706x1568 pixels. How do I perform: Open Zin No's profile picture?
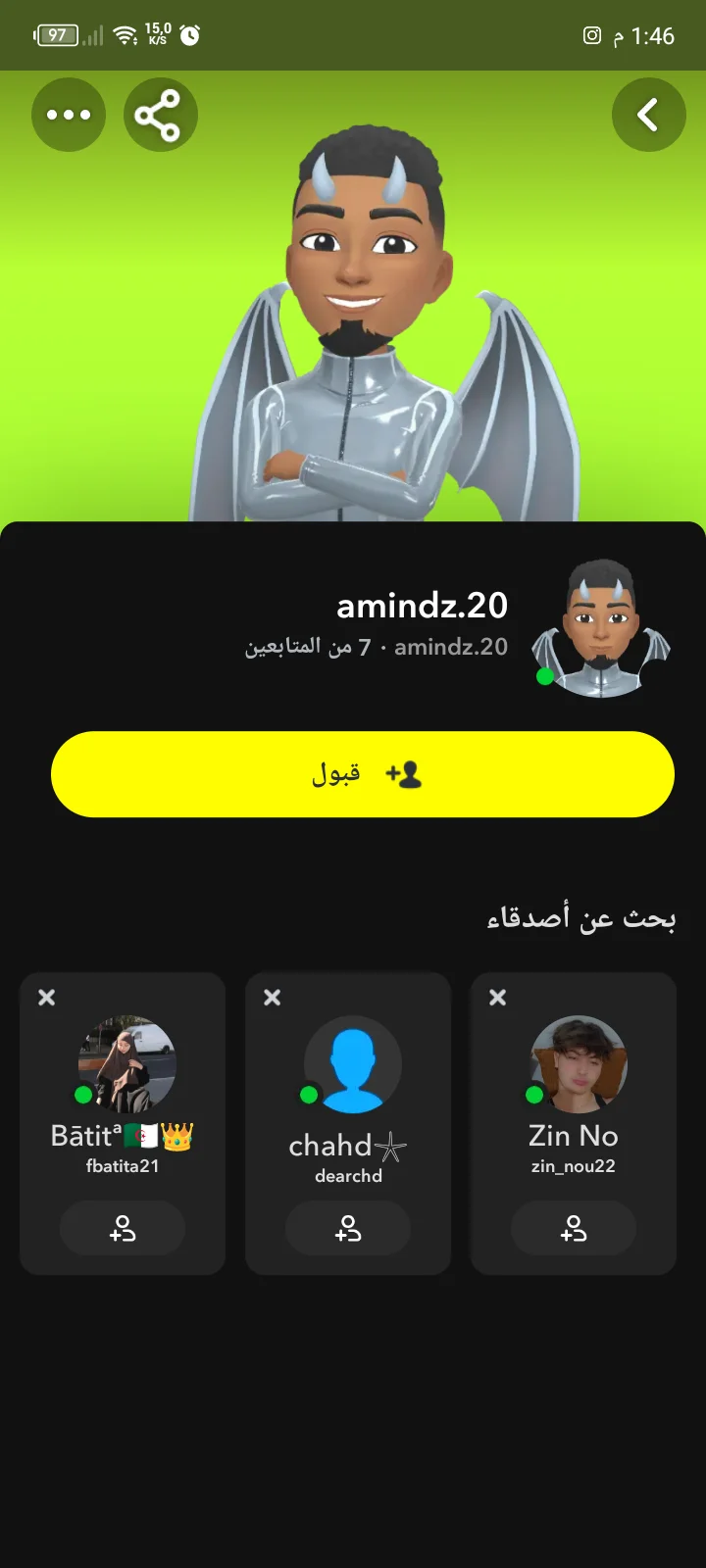(579, 1064)
